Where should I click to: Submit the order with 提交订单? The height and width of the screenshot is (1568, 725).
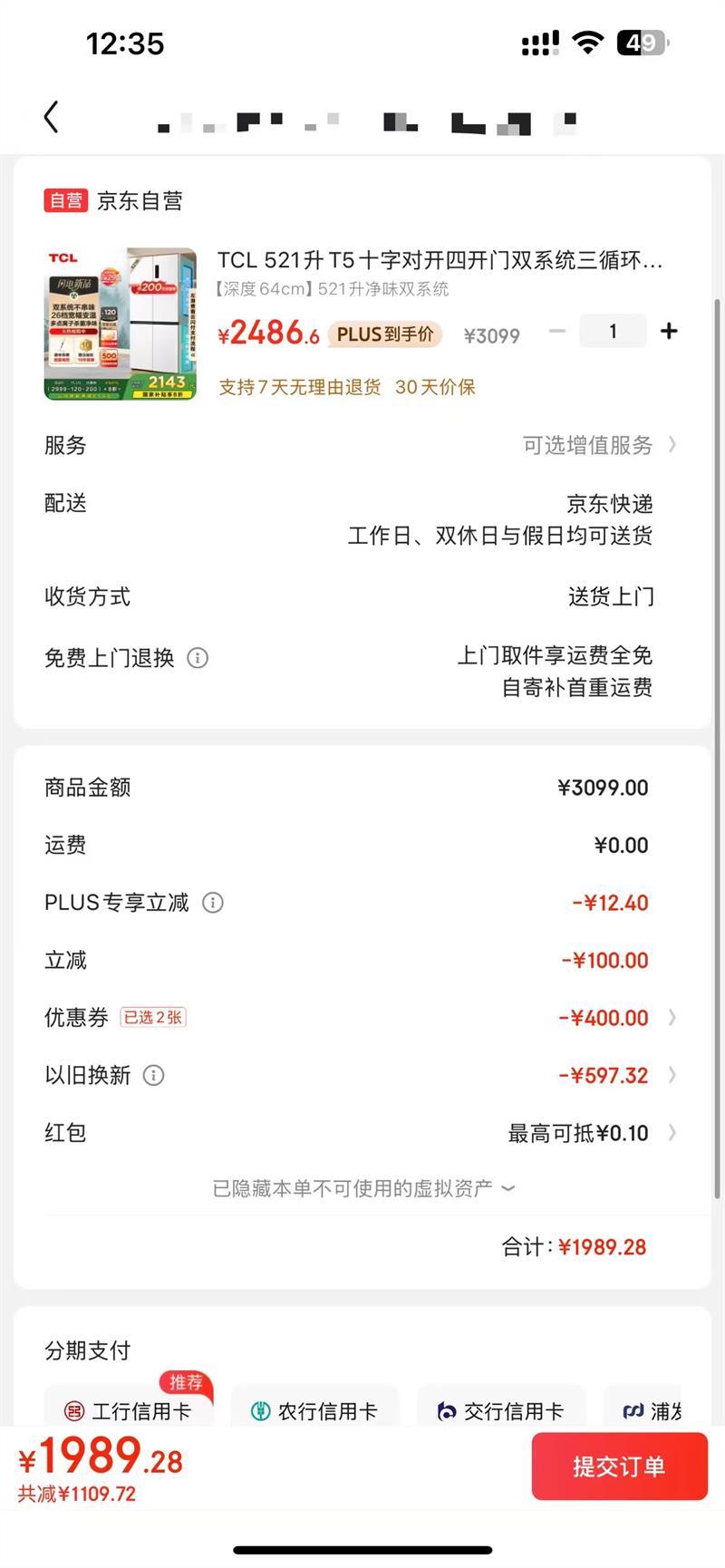click(x=619, y=1466)
